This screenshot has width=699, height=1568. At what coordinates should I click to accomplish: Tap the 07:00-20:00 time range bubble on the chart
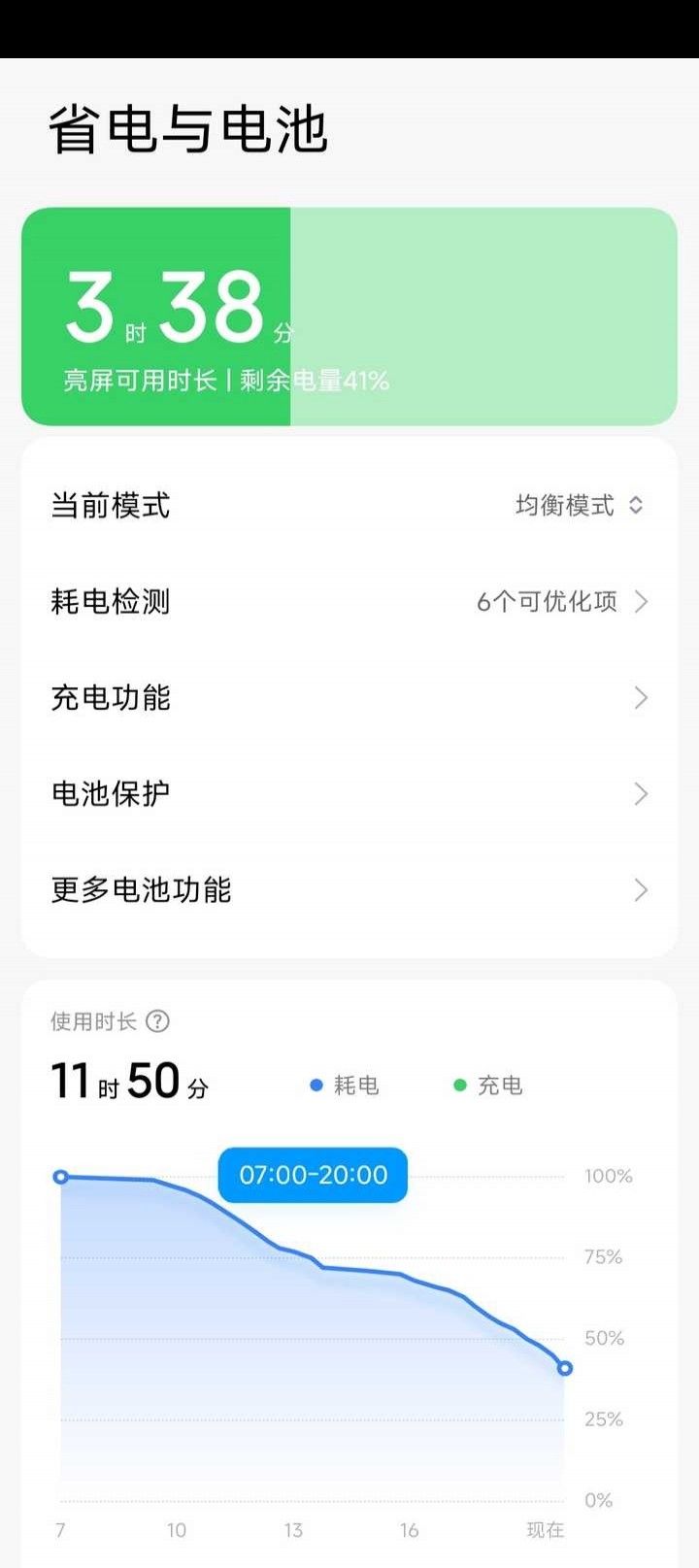click(313, 1175)
